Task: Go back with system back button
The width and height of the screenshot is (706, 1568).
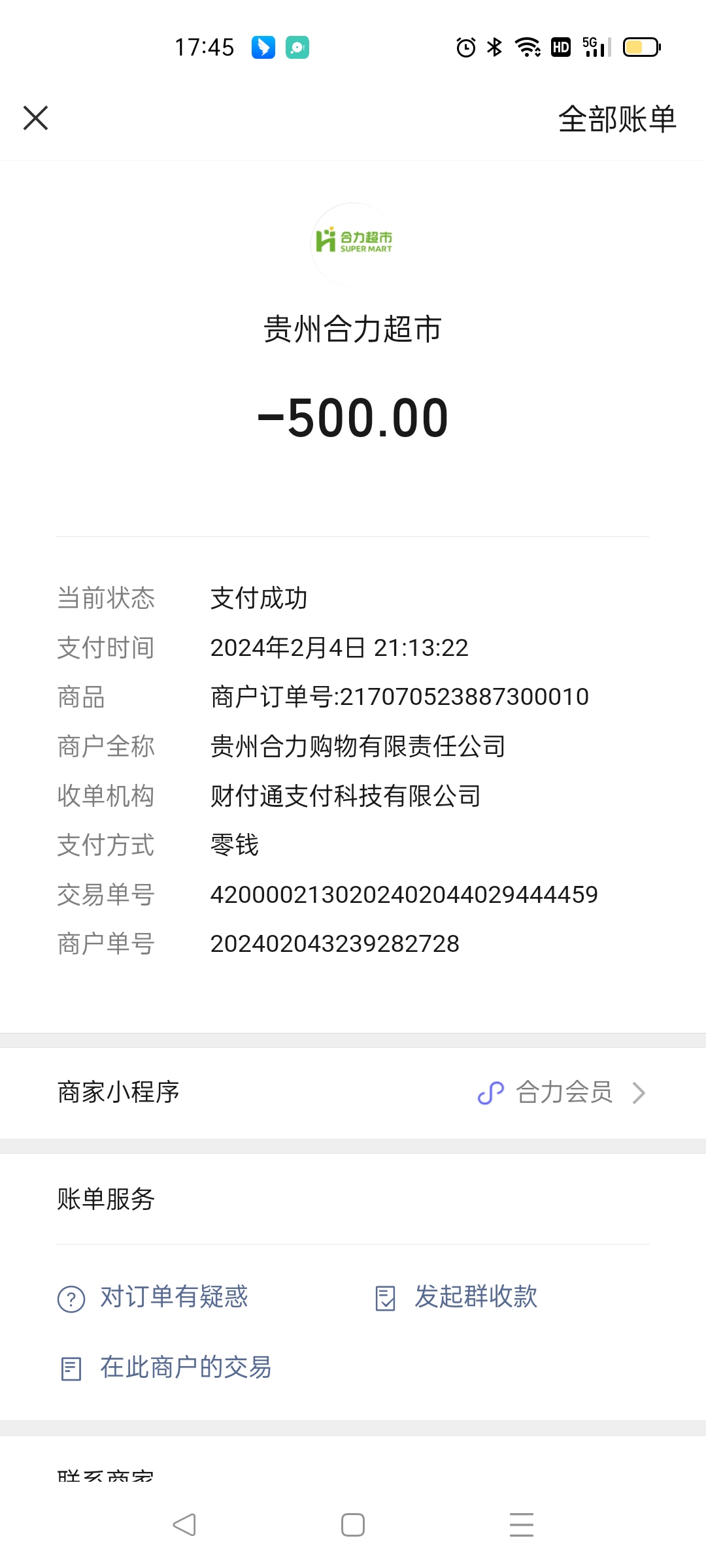Action: [x=184, y=1525]
